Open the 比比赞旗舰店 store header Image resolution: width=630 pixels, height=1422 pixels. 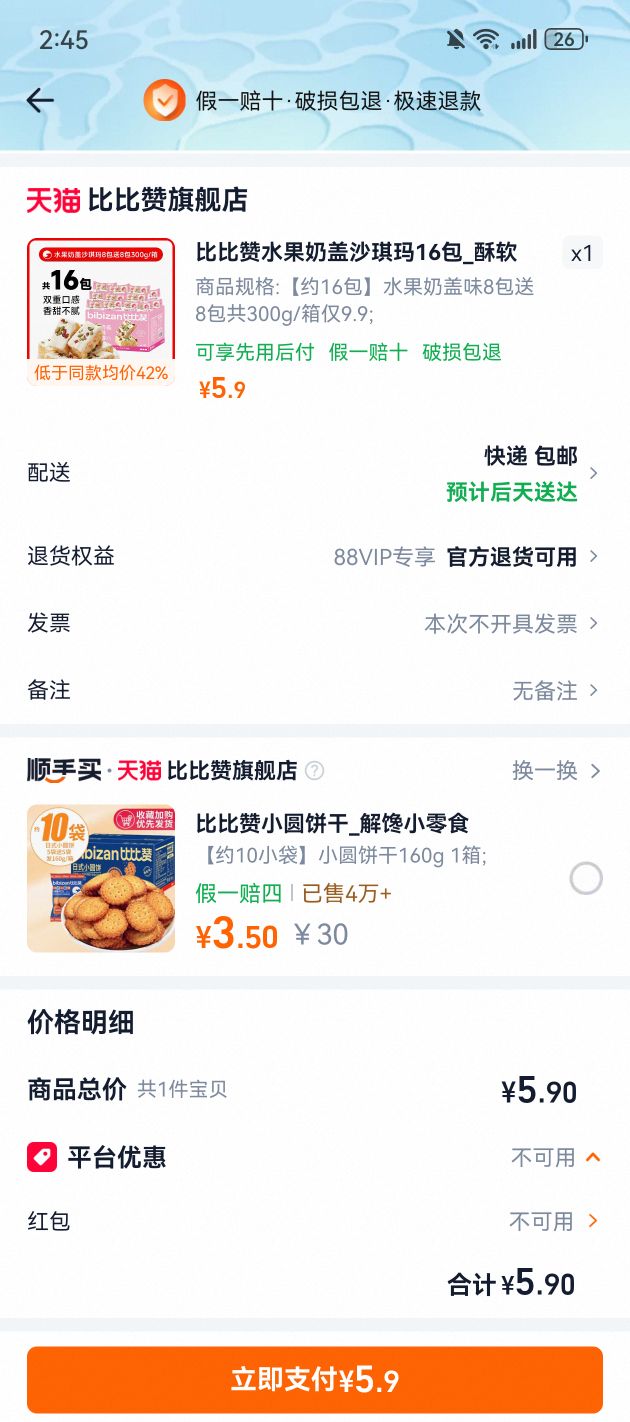(137, 201)
